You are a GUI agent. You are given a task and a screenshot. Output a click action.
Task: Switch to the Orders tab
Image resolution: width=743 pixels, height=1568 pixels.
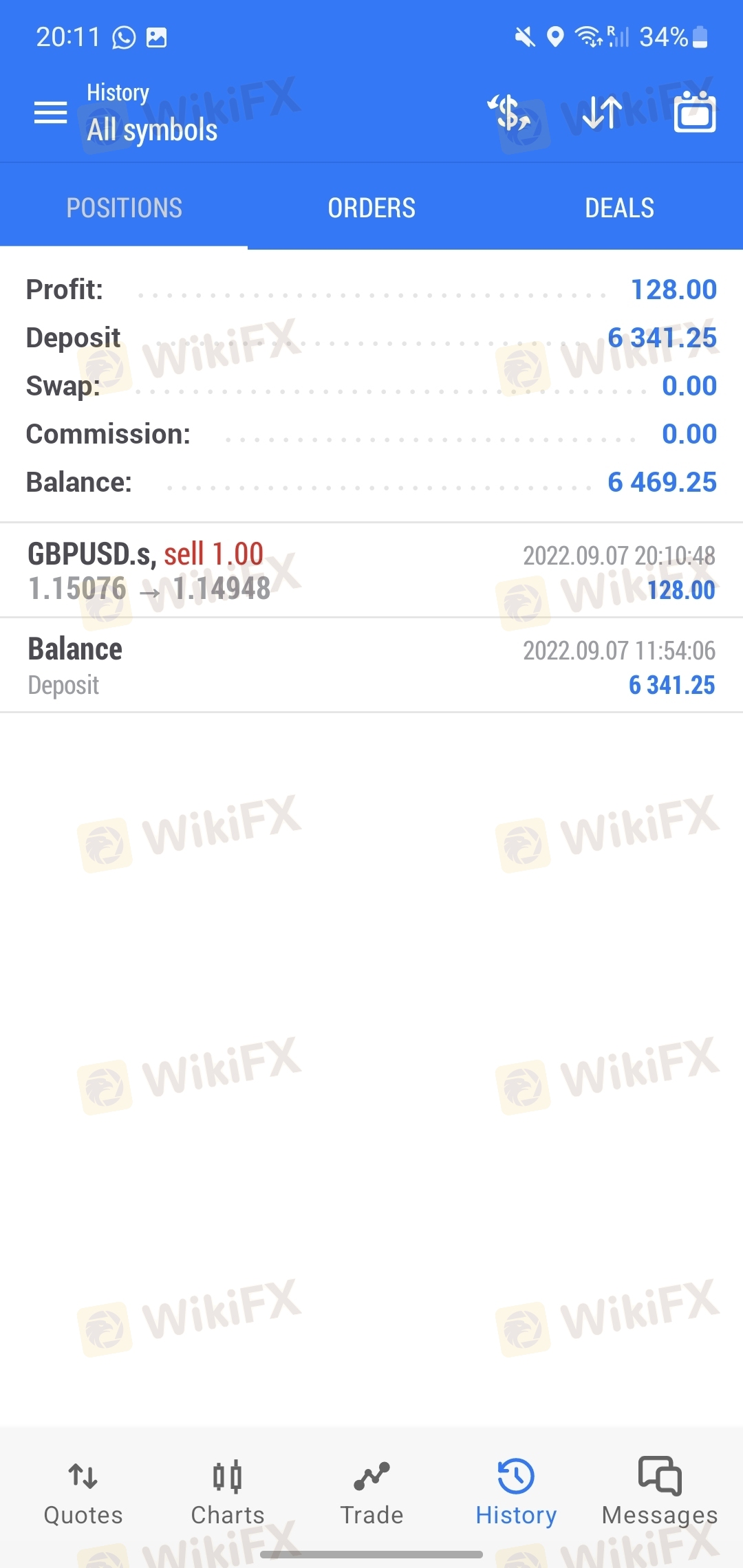371,208
